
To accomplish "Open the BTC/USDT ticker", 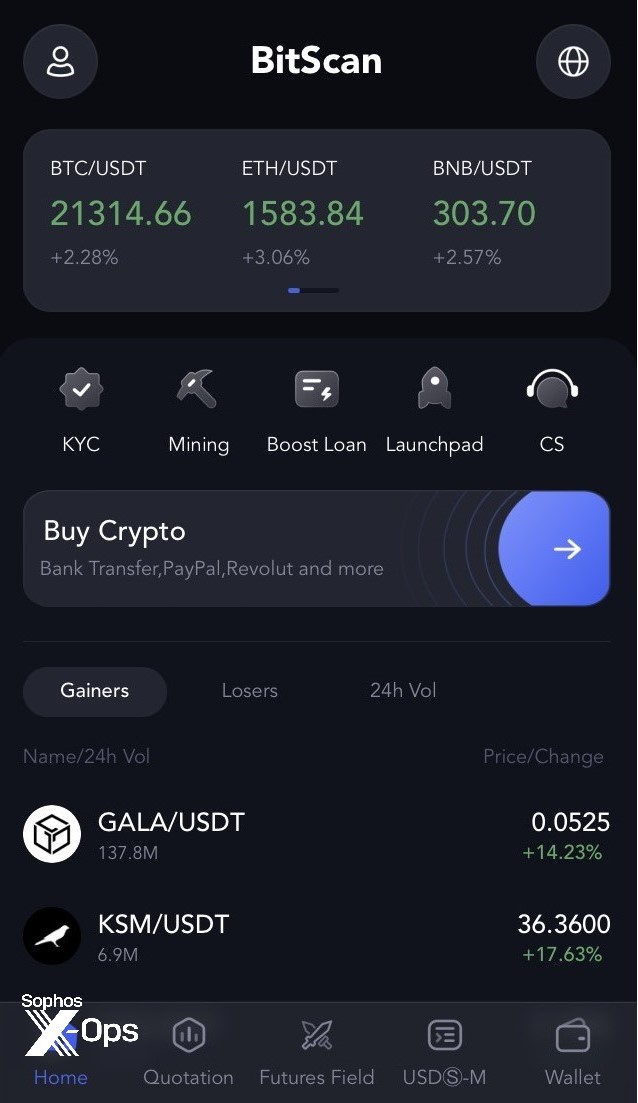I will tap(120, 213).
